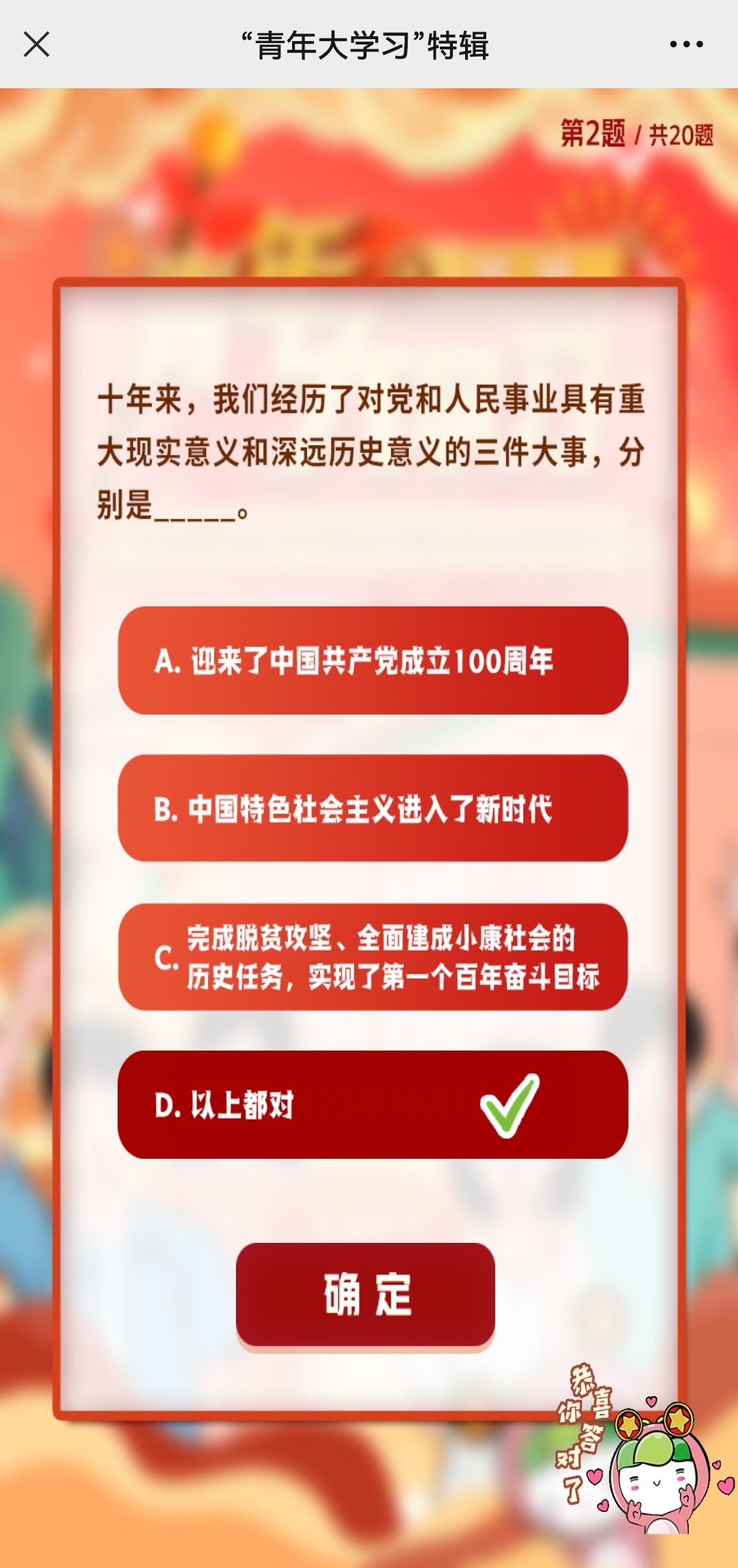Image resolution: width=738 pixels, height=1568 pixels.
Task: Pick option C 完成脱贫攻坚
Action: pyautogui.click(x=373, y=957)
